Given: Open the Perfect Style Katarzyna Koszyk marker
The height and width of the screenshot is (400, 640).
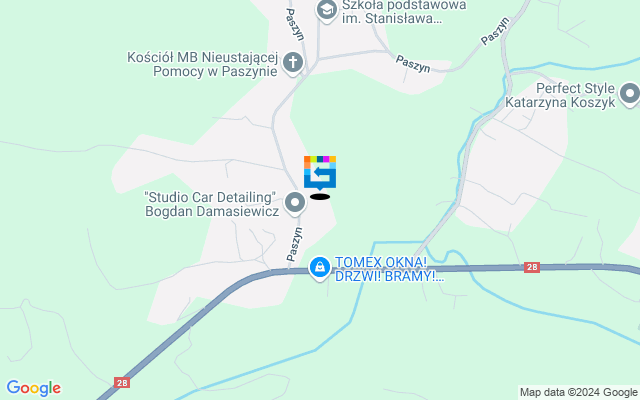Looking at the screenshot, I should [x=629, y=94].
